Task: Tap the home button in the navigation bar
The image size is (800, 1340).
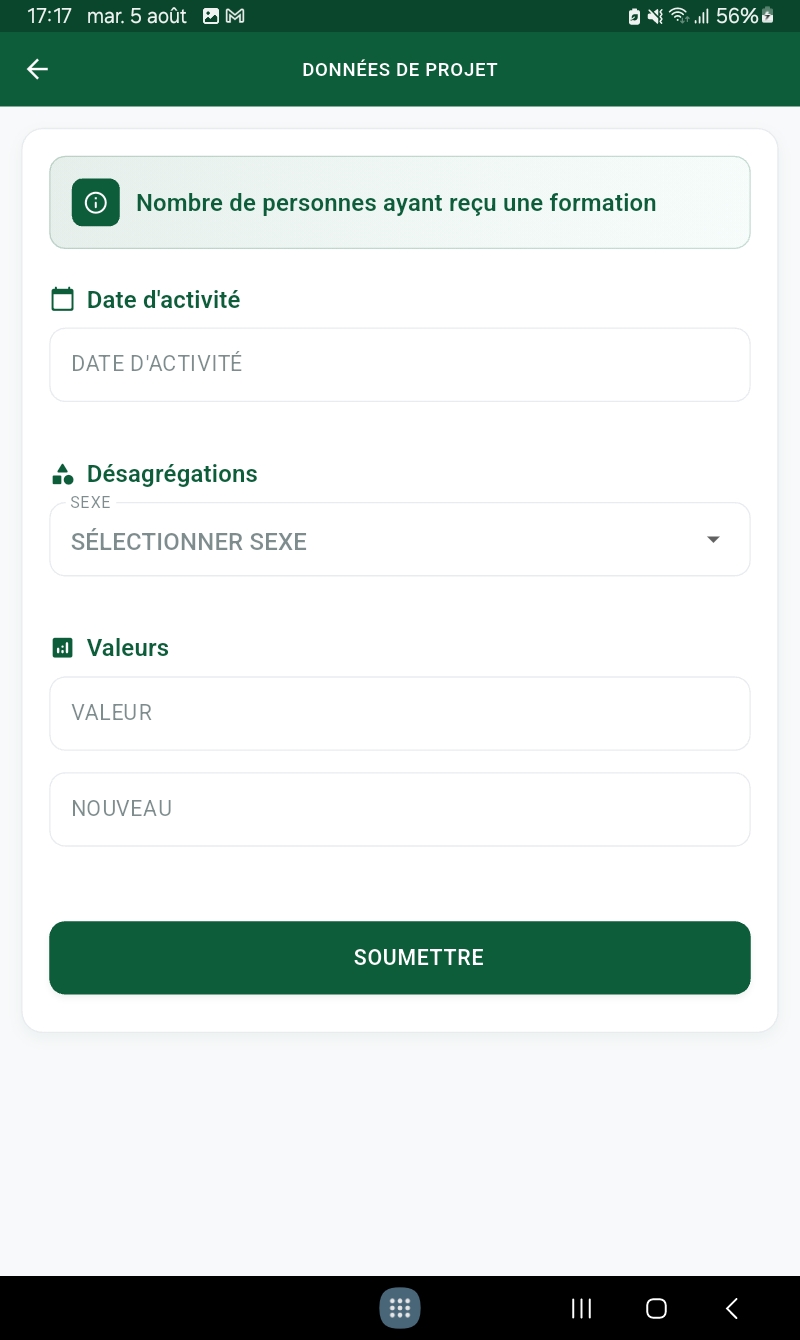Action: 656,1308
